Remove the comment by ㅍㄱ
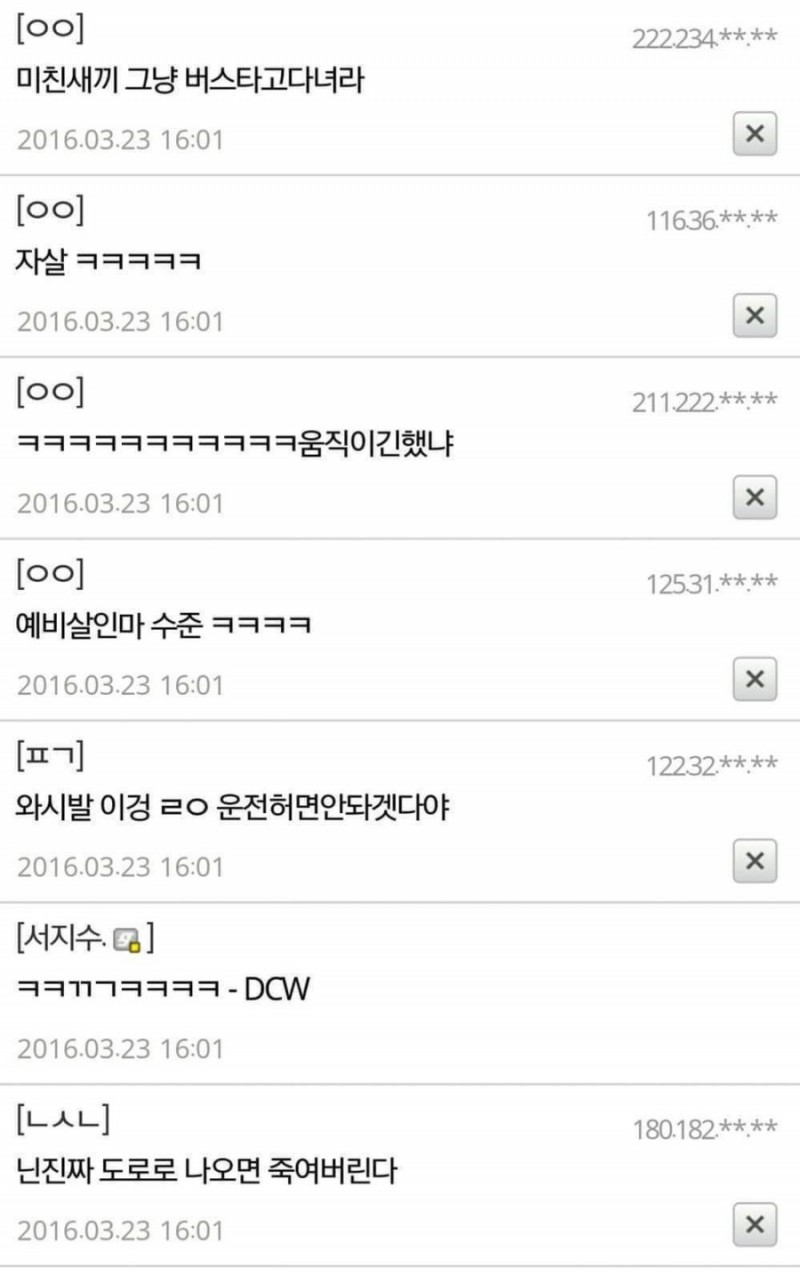Screen dimensions: 800x1275 point(755,861)
